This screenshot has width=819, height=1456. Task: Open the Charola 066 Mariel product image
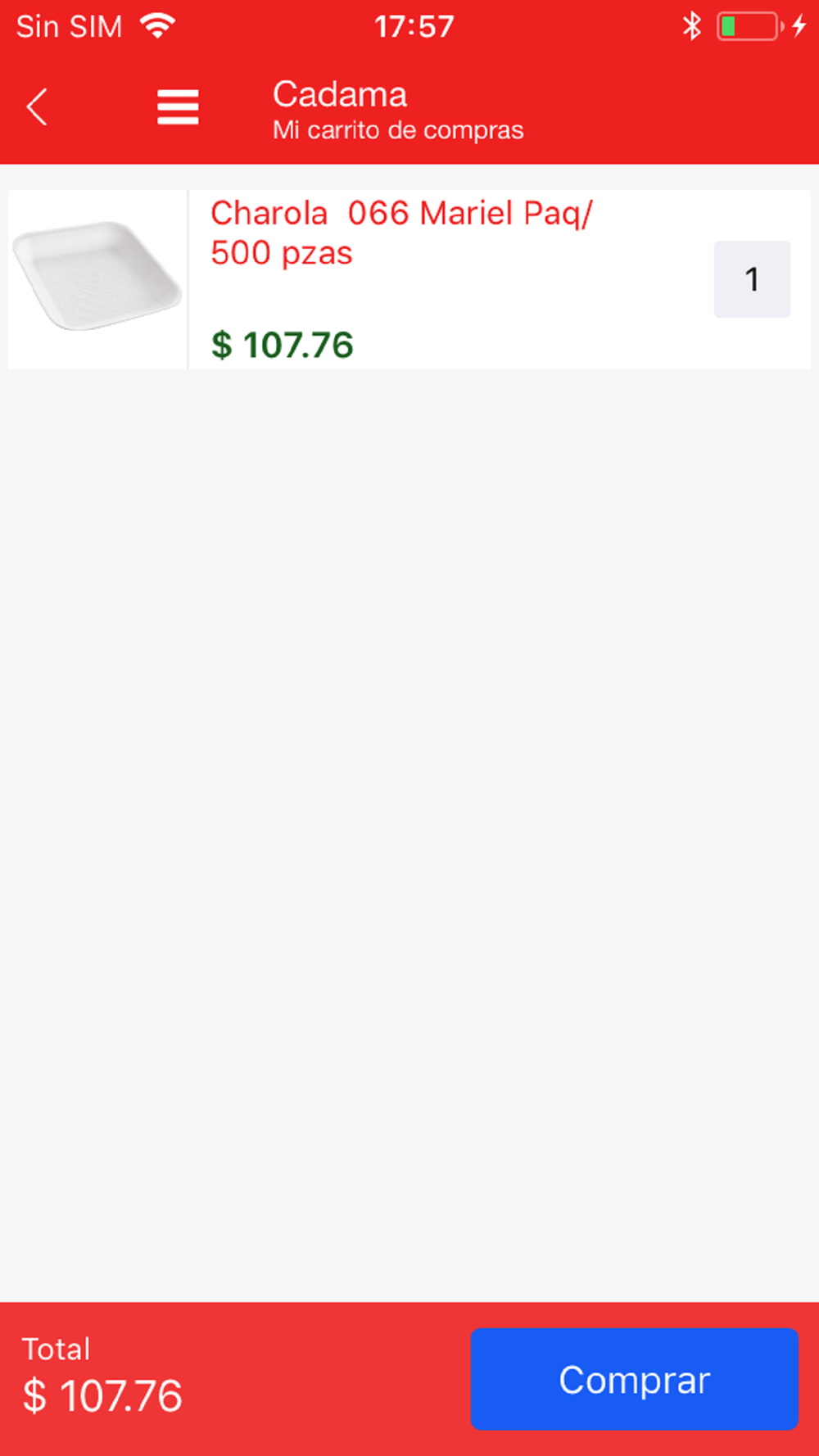click(x=97, y=279)
